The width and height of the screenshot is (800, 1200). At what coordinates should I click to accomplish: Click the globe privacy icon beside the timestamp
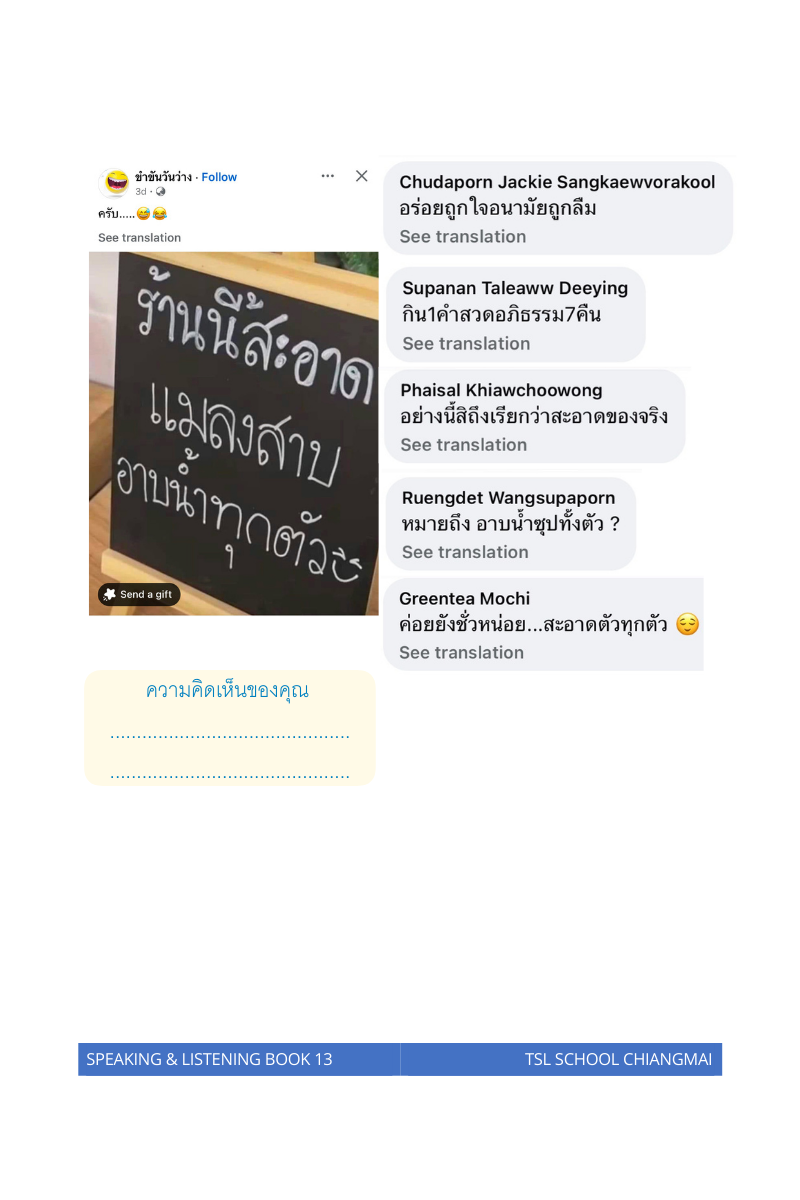[x=161, y=192]
